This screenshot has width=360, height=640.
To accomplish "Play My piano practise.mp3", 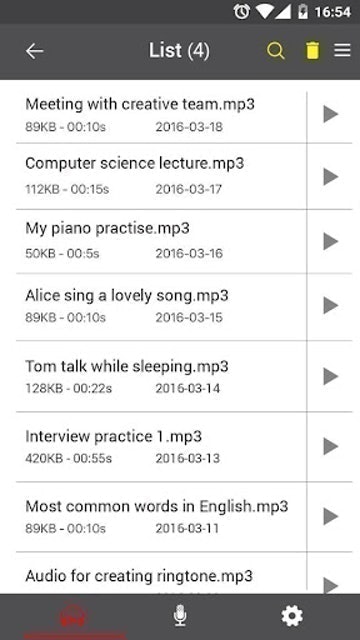I will [331, 241].
